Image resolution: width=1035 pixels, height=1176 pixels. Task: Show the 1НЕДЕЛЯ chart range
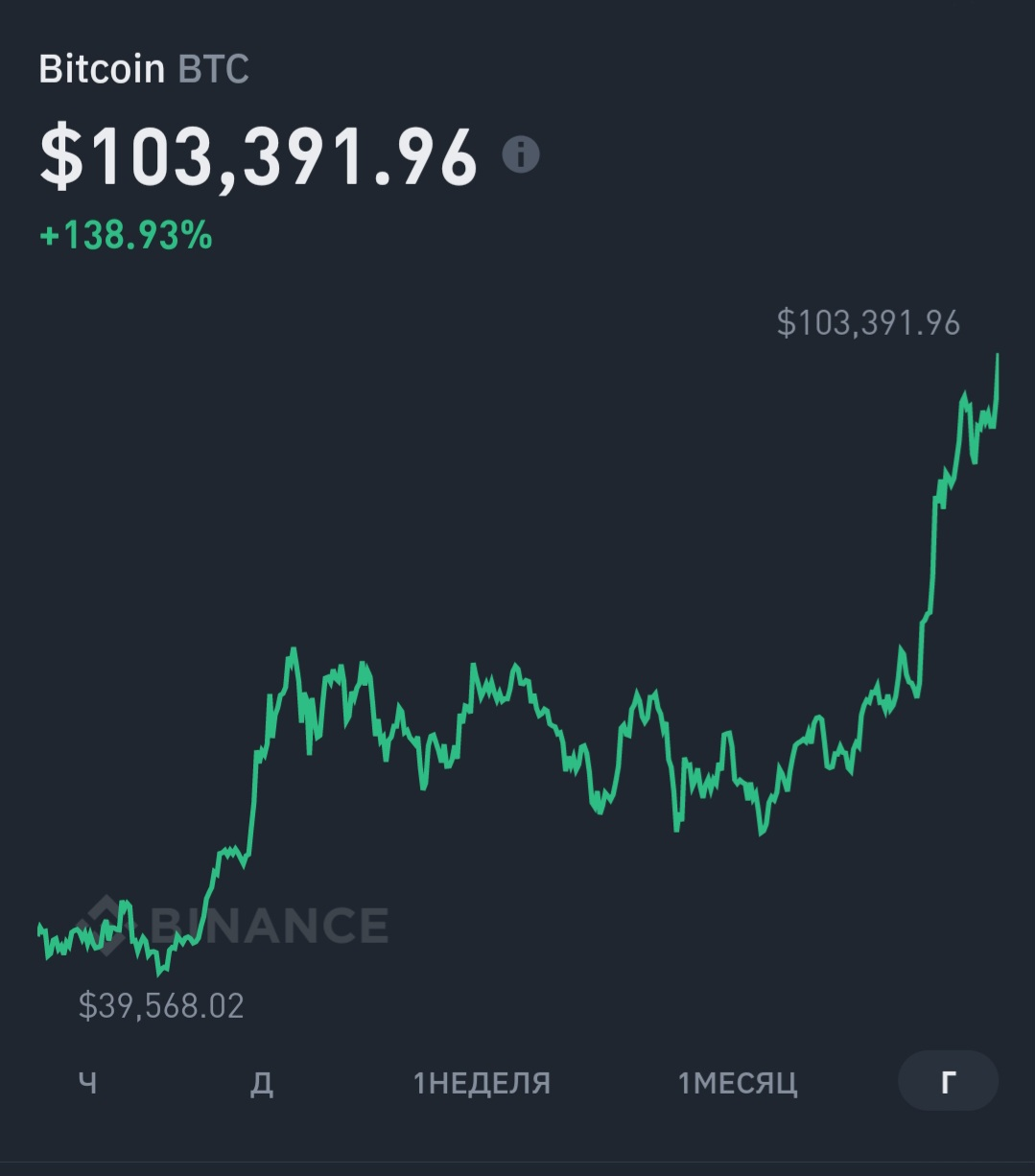[x=482, y=1084]
